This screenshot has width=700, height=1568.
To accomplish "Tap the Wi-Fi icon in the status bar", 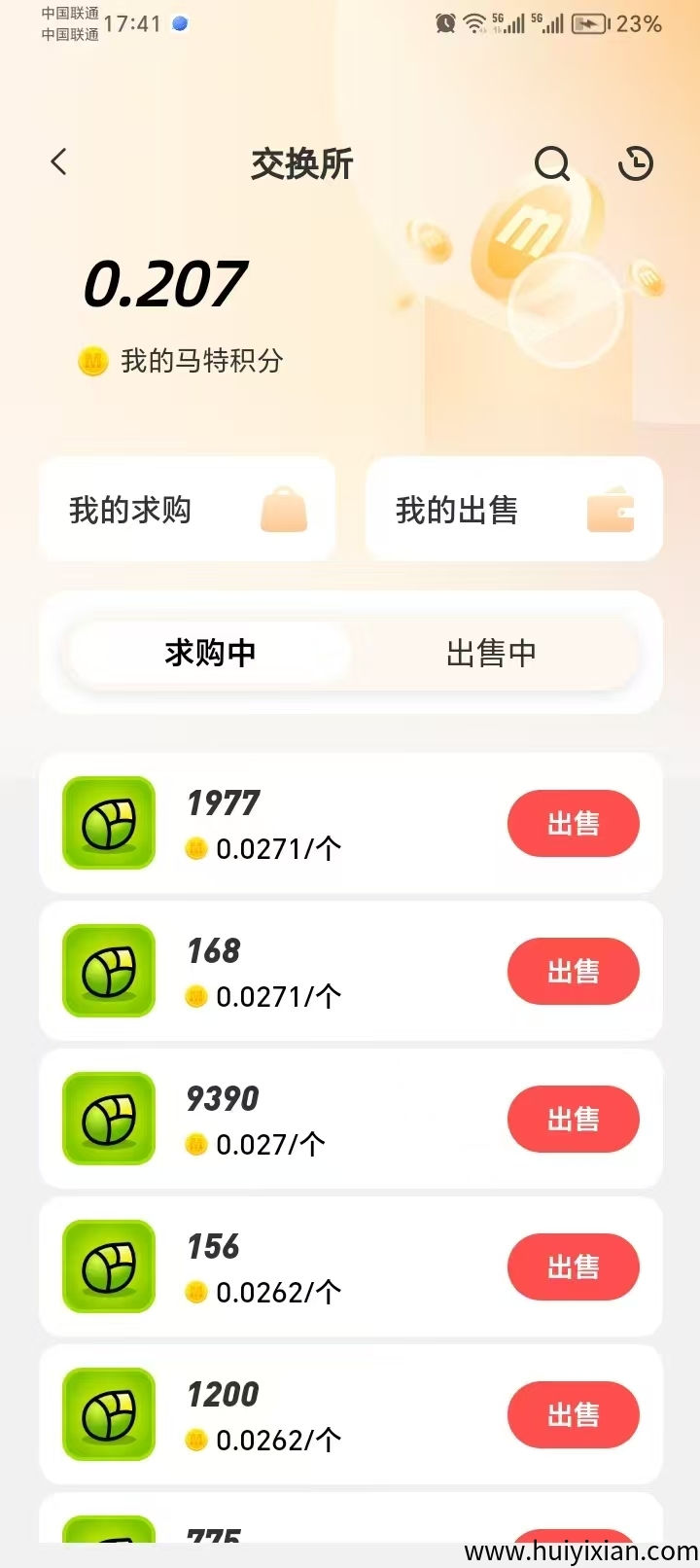I will click(476, 22).
